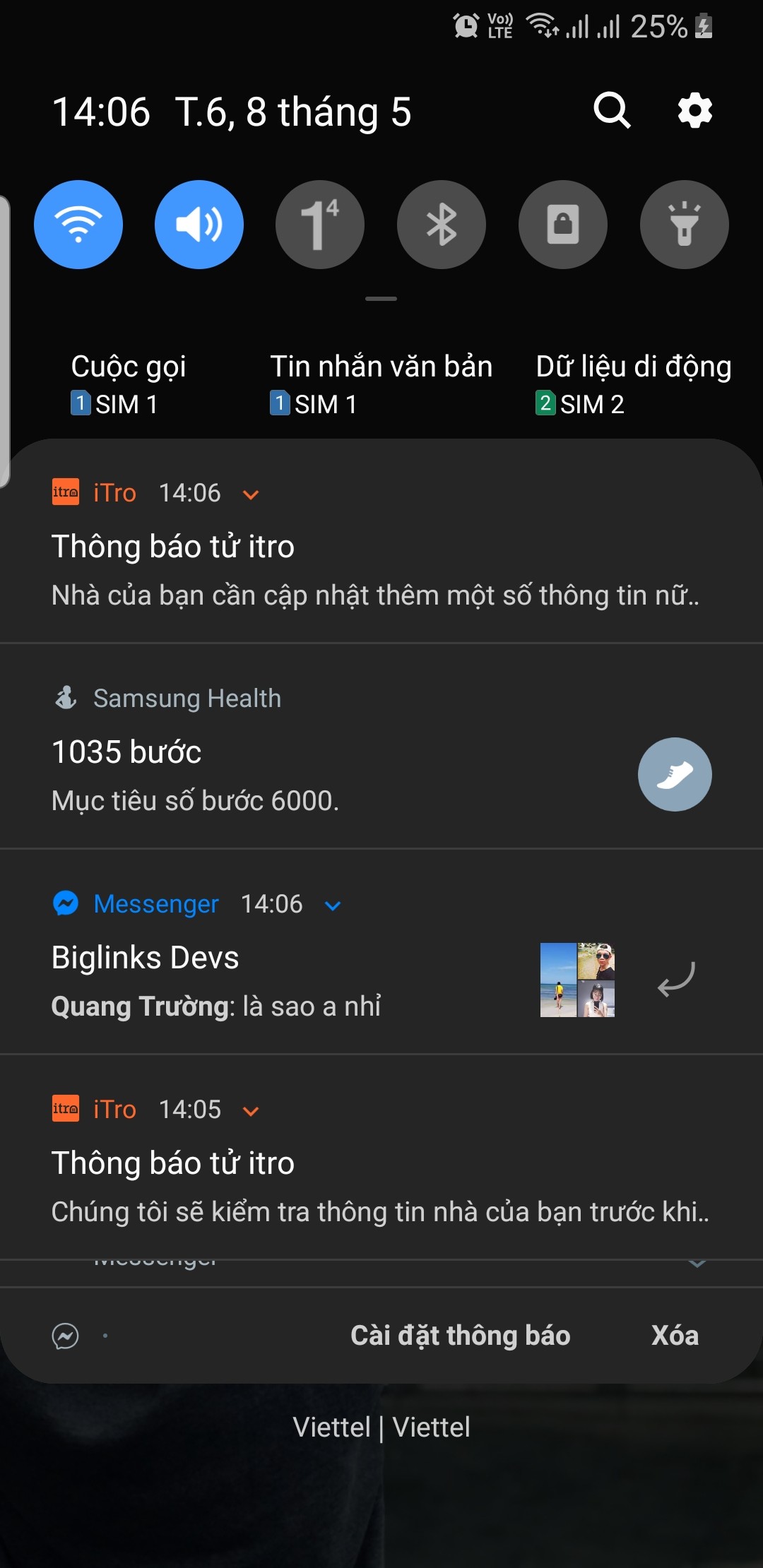The width and height of the screenshot is (763, 1568).
Task: Open the 14:05 iTro notification
Action: point(374,1187)
